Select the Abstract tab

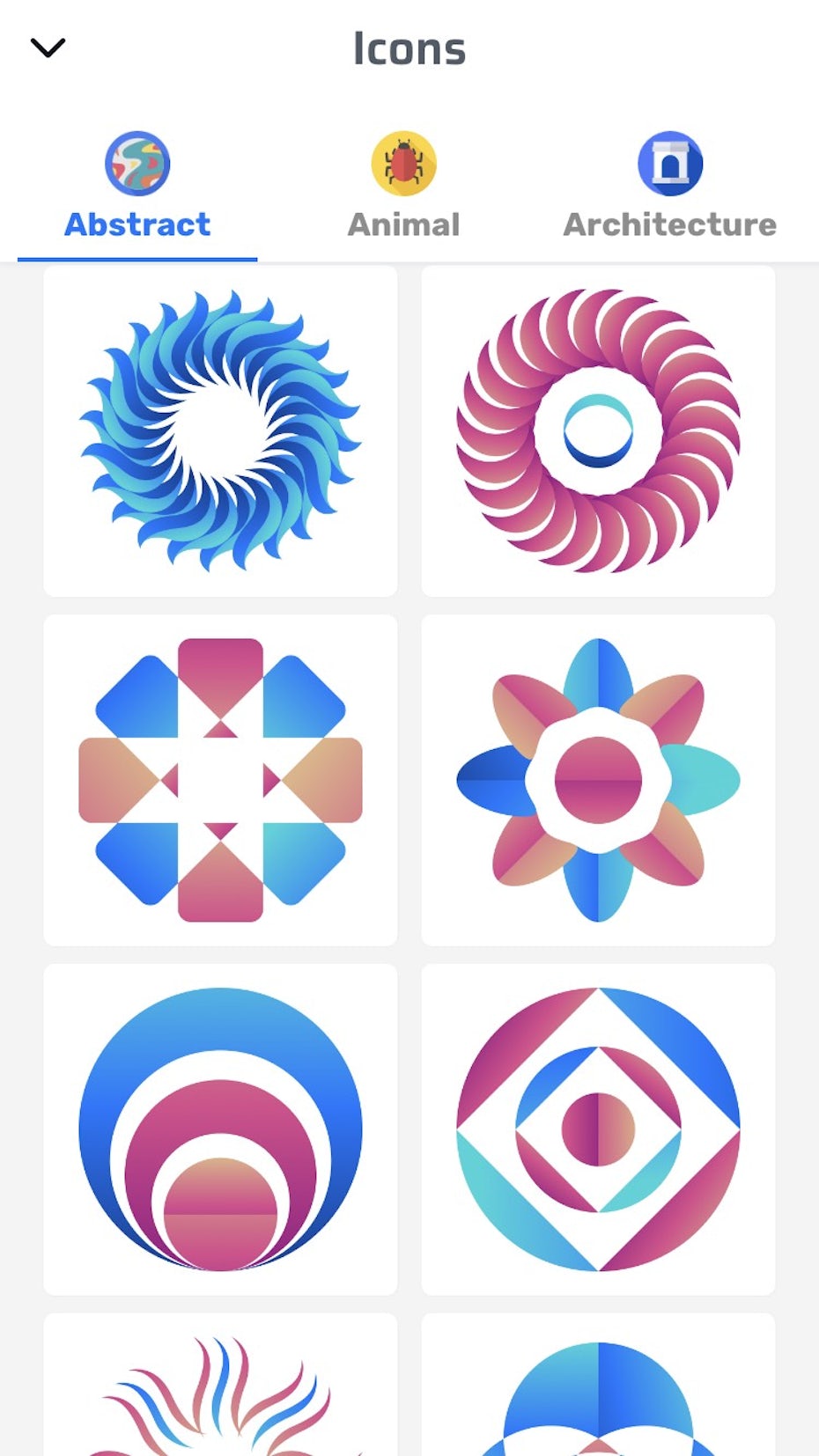tap(137, 188)
